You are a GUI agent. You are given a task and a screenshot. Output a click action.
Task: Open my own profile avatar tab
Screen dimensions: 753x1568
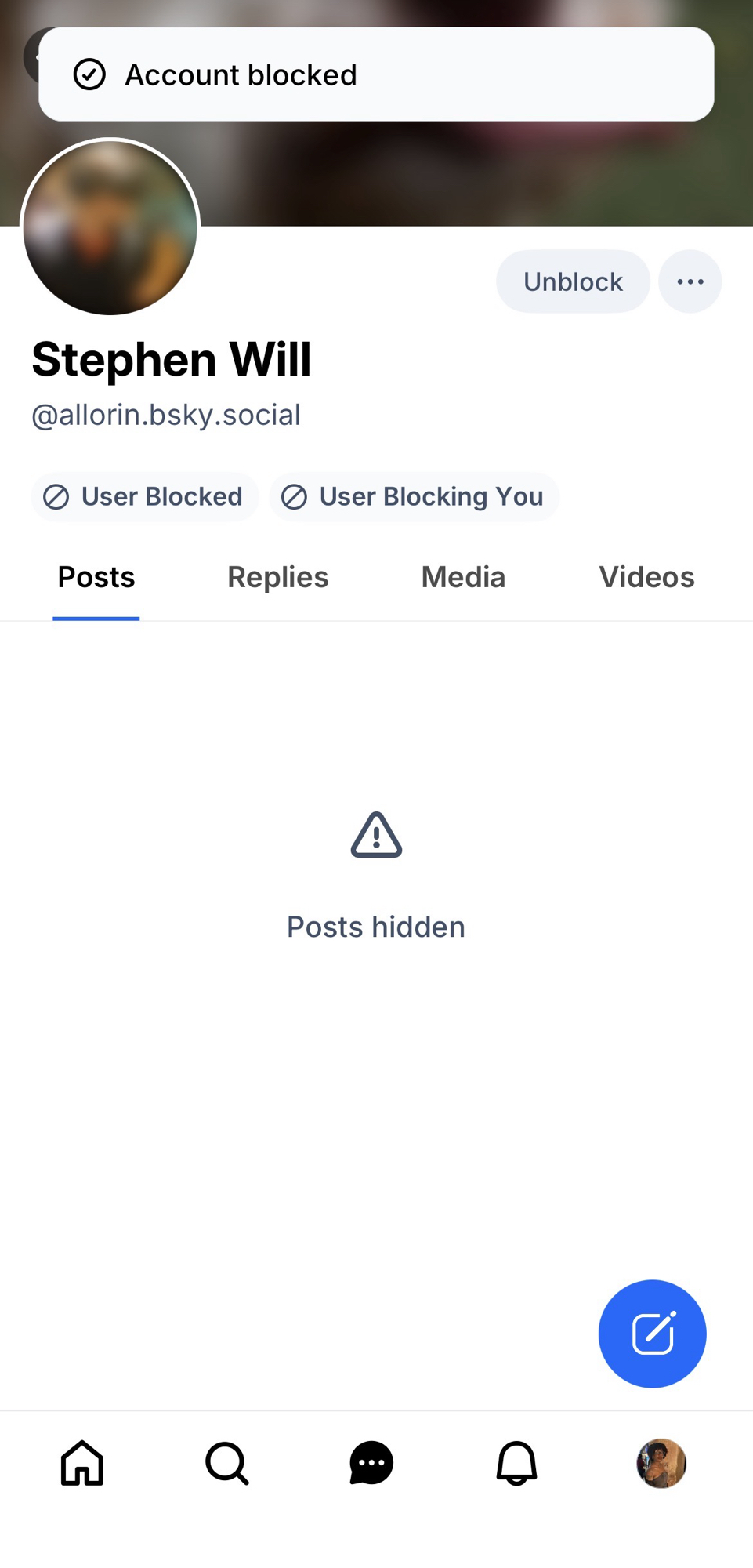[661, 1463]
